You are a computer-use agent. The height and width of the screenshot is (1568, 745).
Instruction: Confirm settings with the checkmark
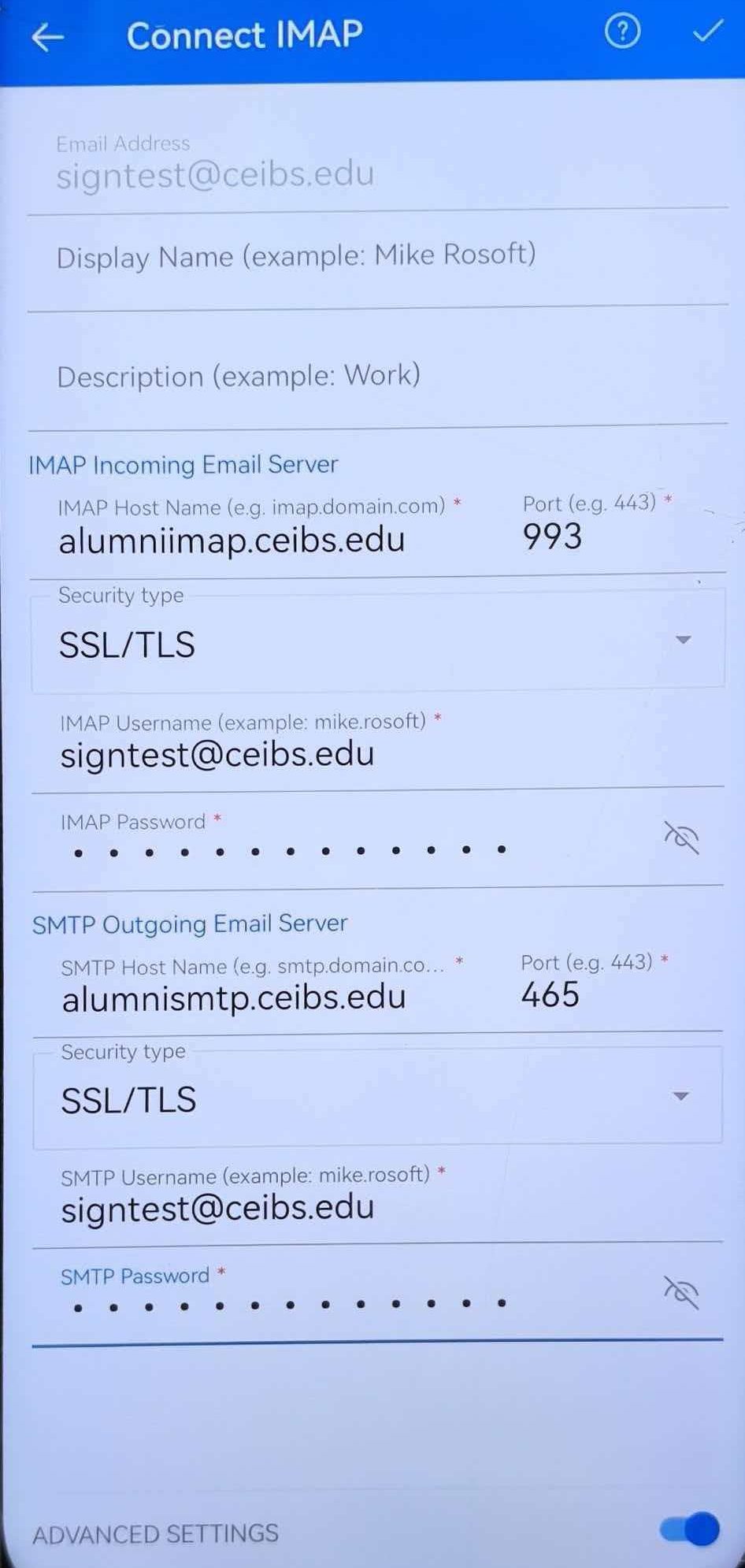point(707,32)
